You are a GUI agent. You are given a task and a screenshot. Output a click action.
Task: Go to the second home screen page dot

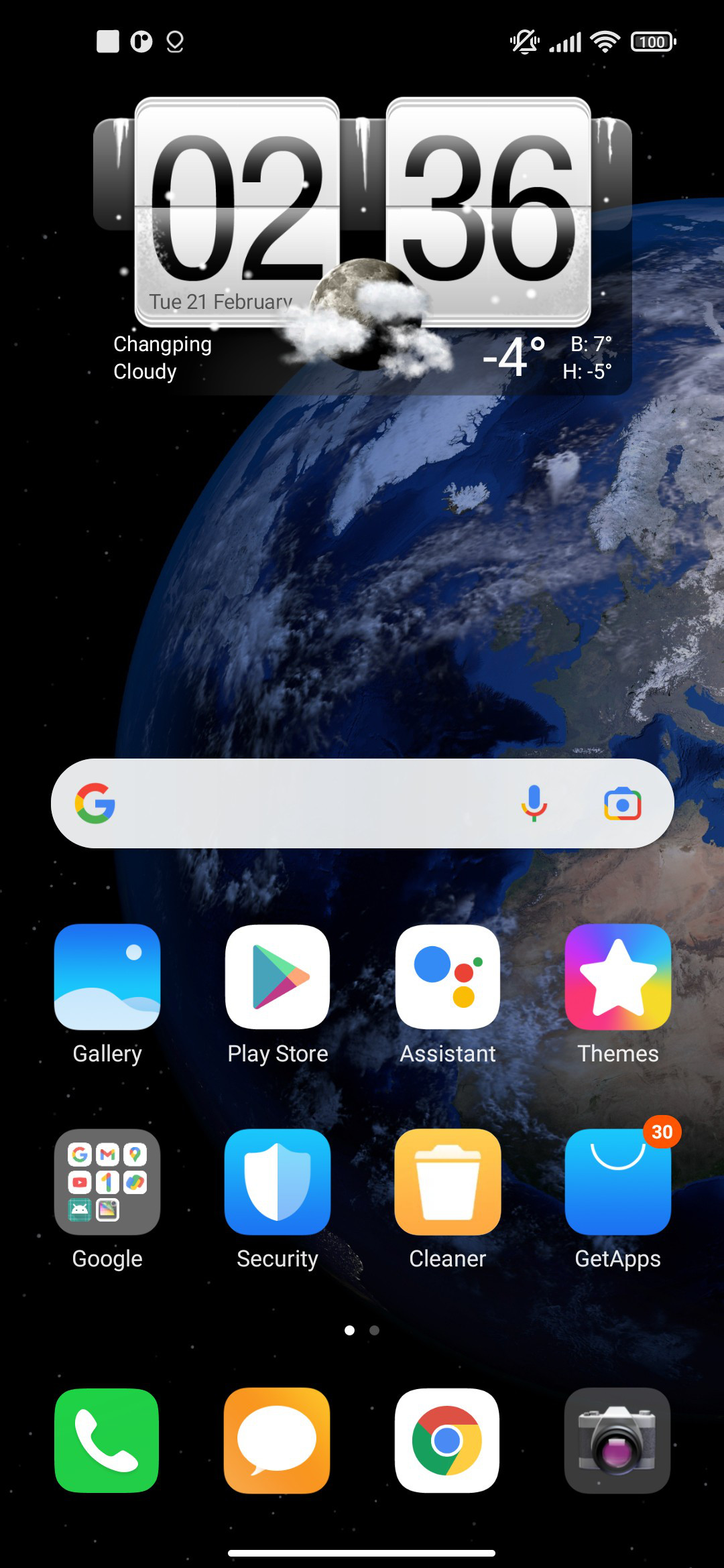point(375,1330)
